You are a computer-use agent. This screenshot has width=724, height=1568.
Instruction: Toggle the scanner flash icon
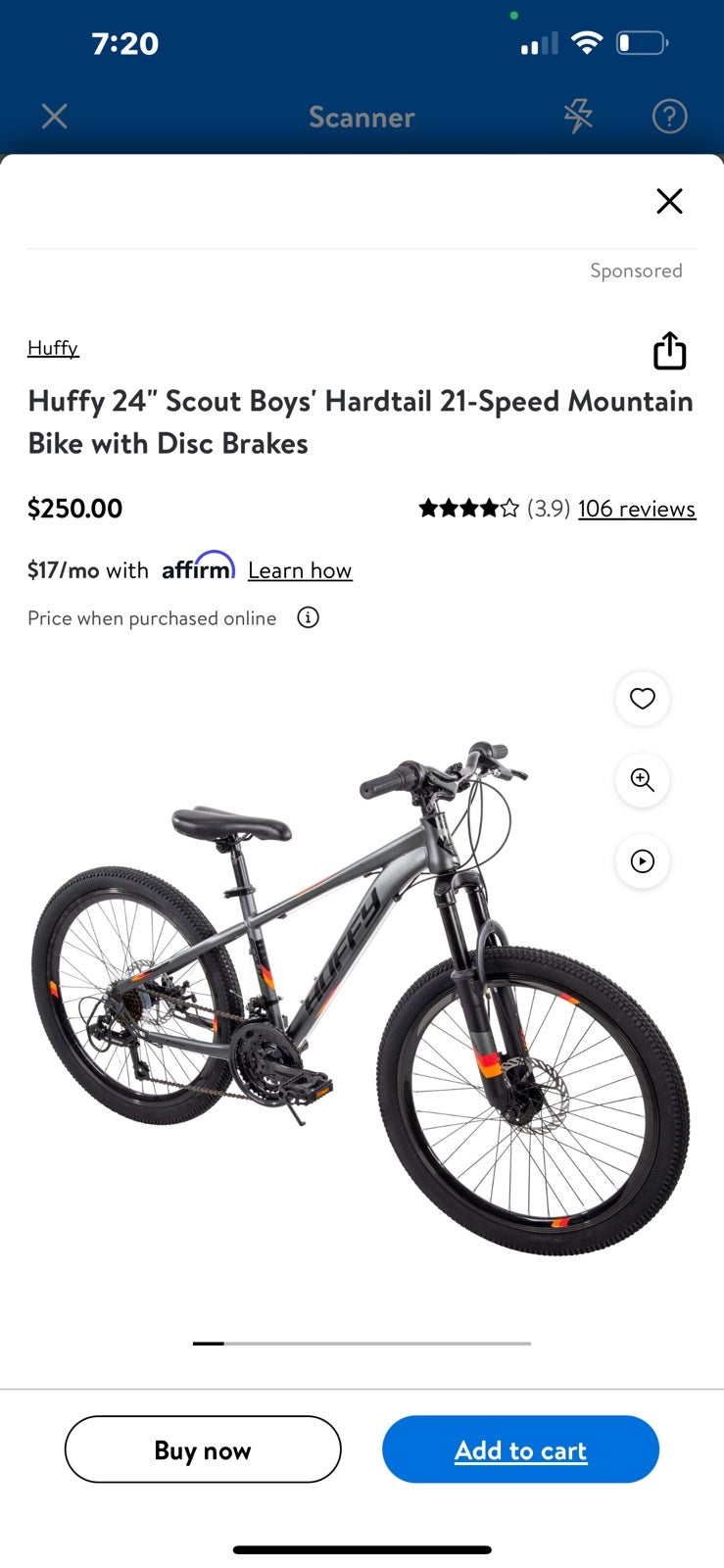[578, 117]
